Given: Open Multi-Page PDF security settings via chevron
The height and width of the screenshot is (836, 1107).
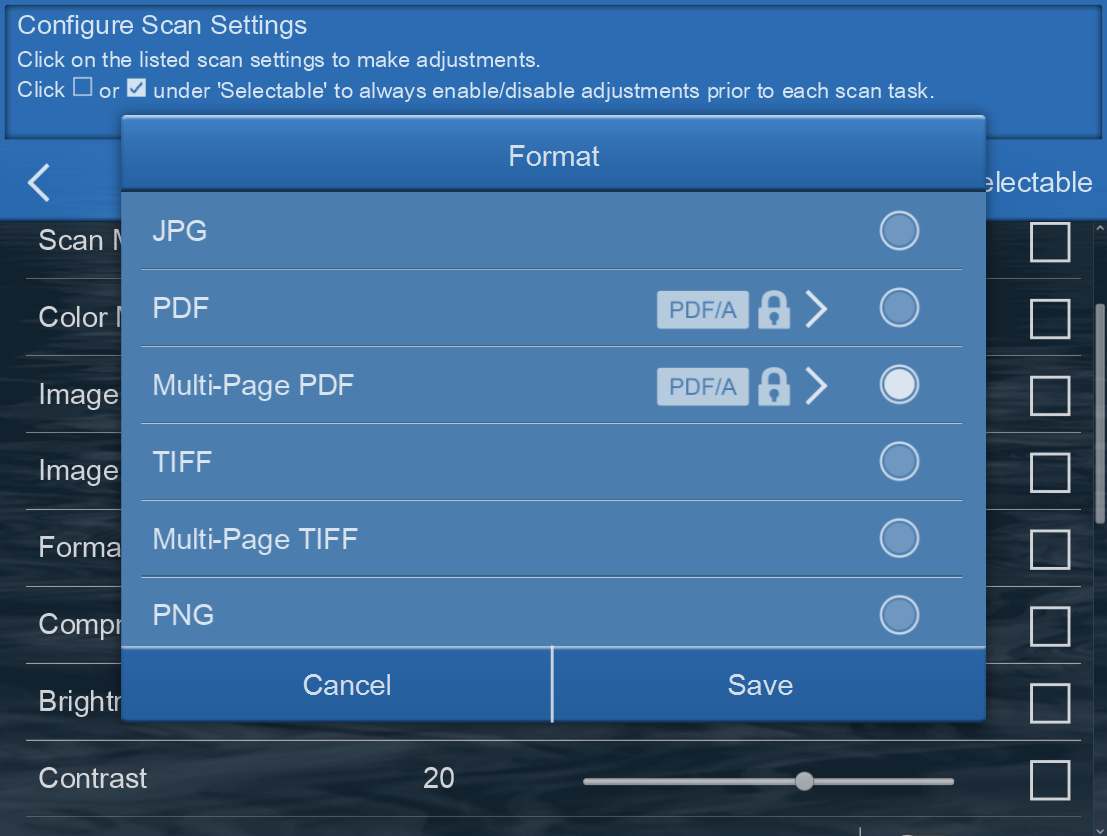Looking at the screenshot, I should [817, 387].
